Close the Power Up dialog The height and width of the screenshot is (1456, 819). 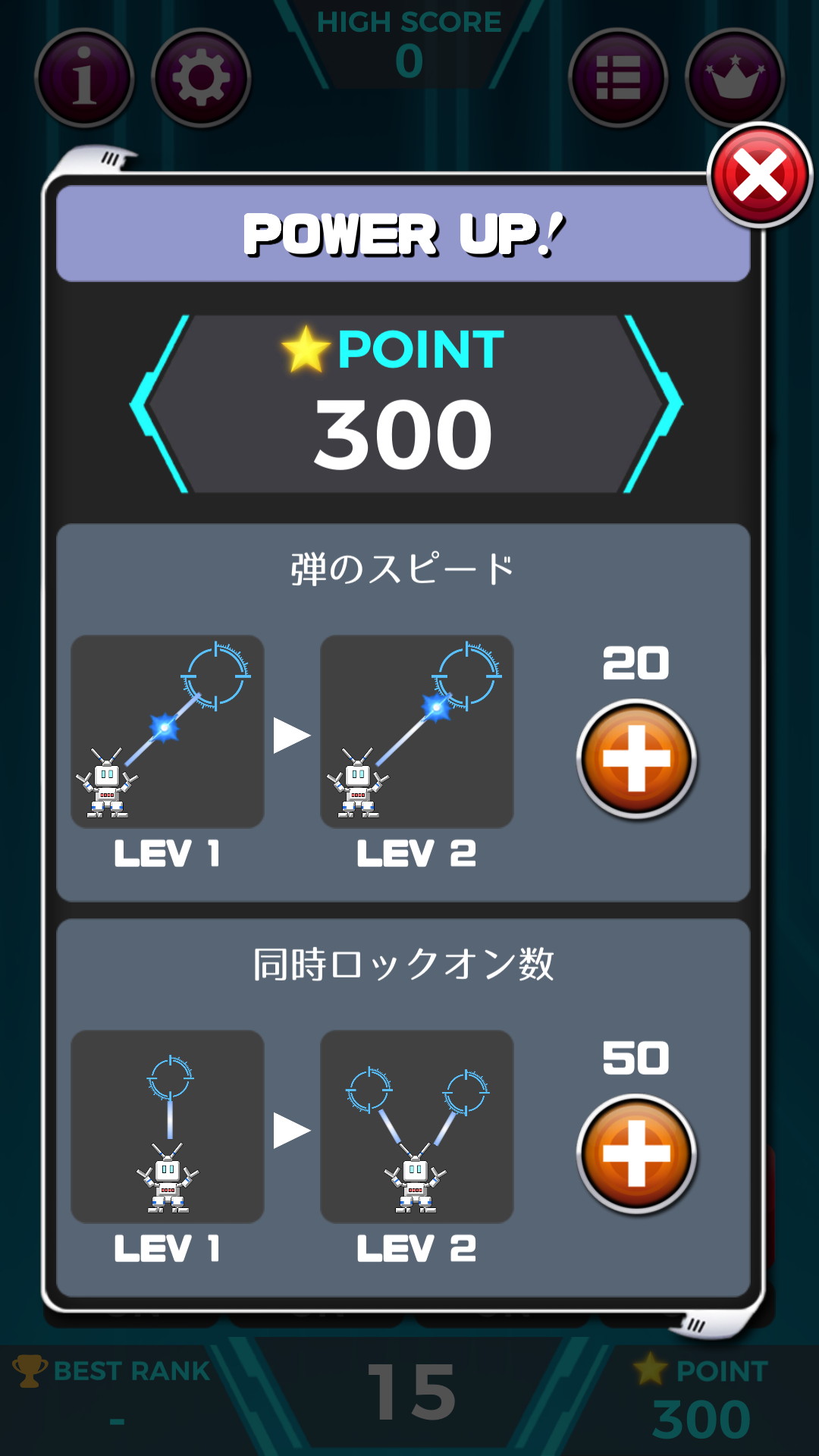tap(760, 175)
